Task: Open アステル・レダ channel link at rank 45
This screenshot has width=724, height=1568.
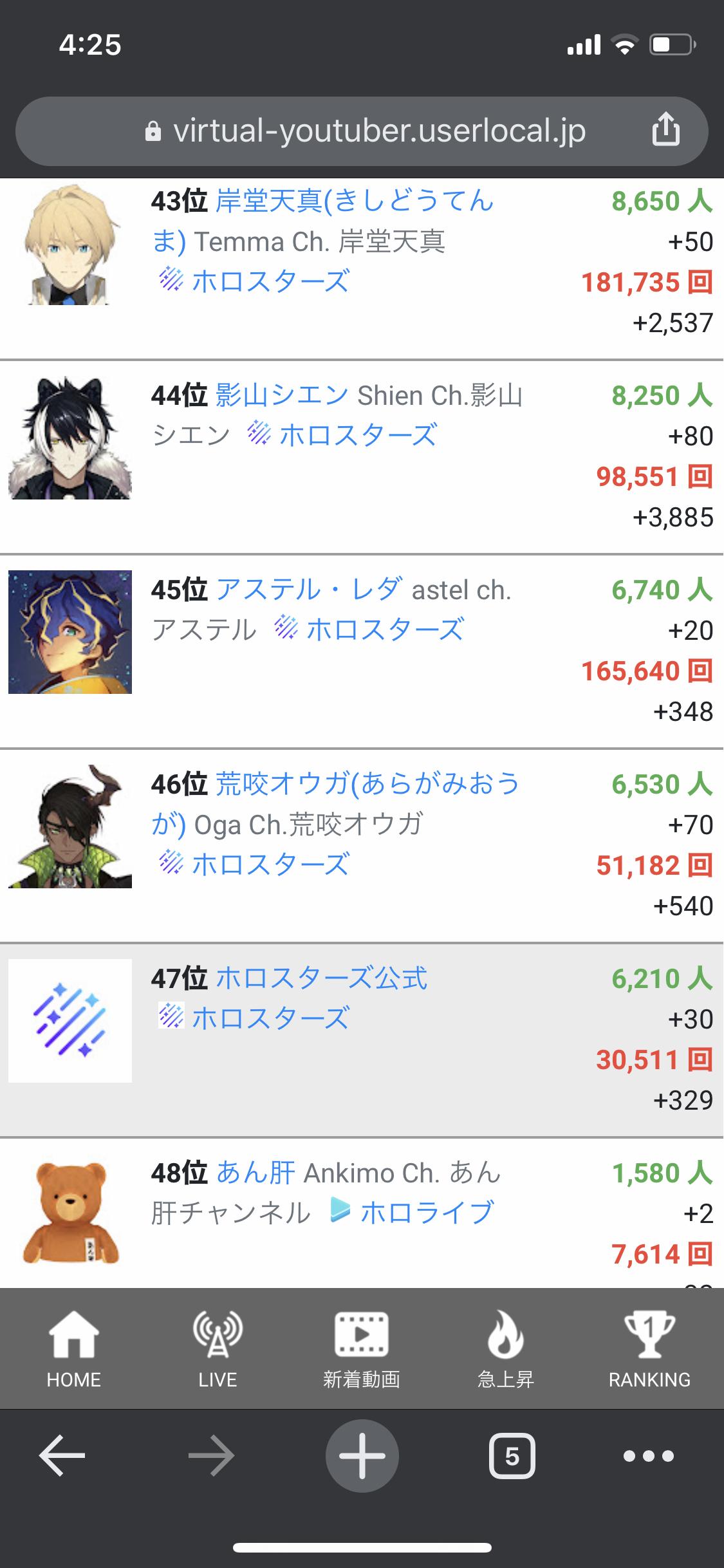Action: (310, 590)
